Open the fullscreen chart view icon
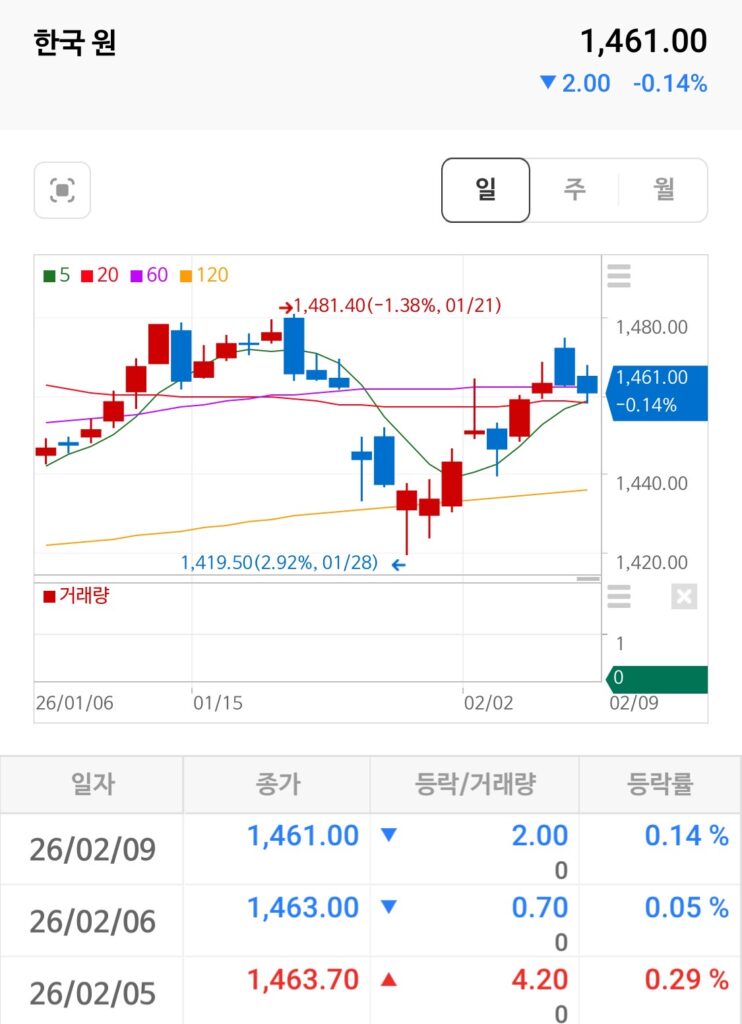Screen dimensions: 742x1024 [62, 190]
